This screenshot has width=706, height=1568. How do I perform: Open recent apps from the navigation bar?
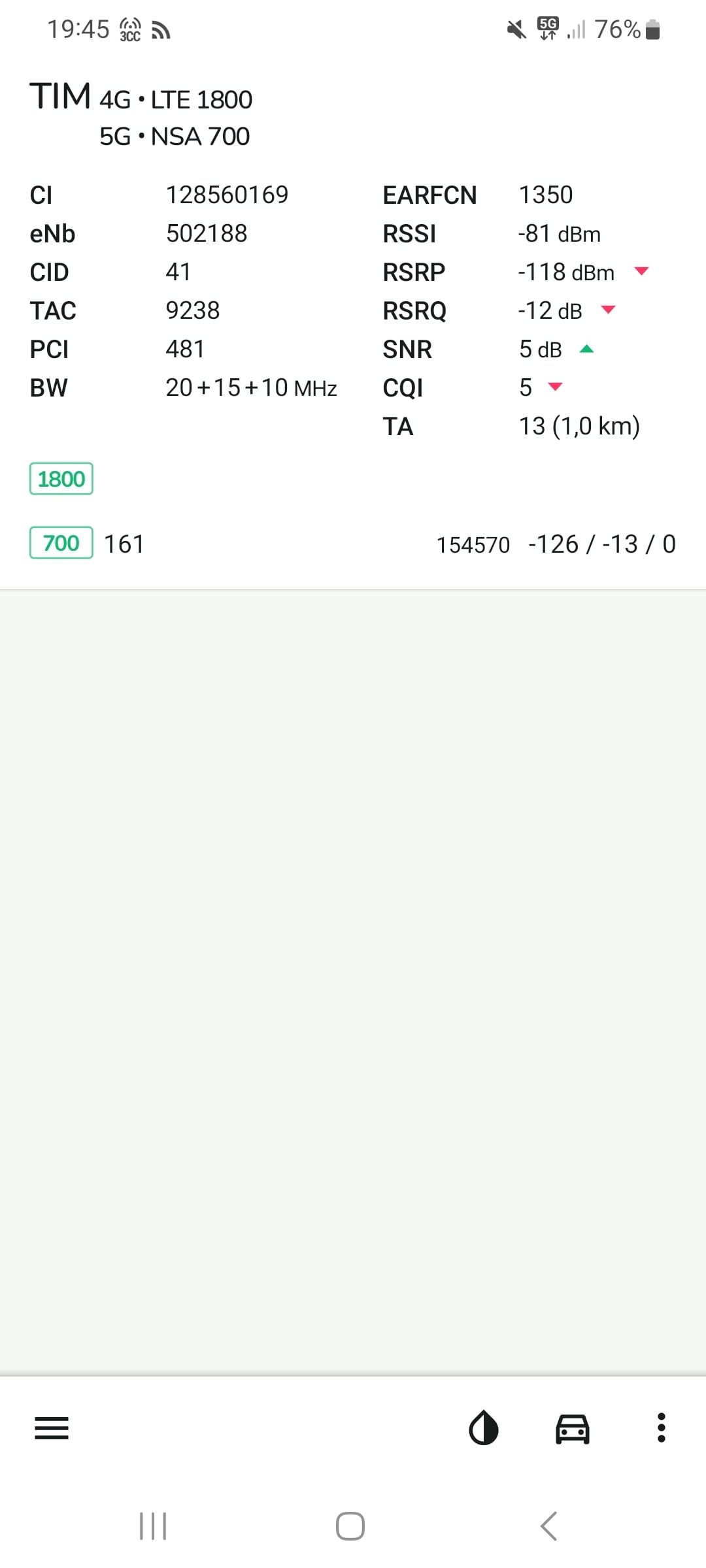pos(153,1526)
